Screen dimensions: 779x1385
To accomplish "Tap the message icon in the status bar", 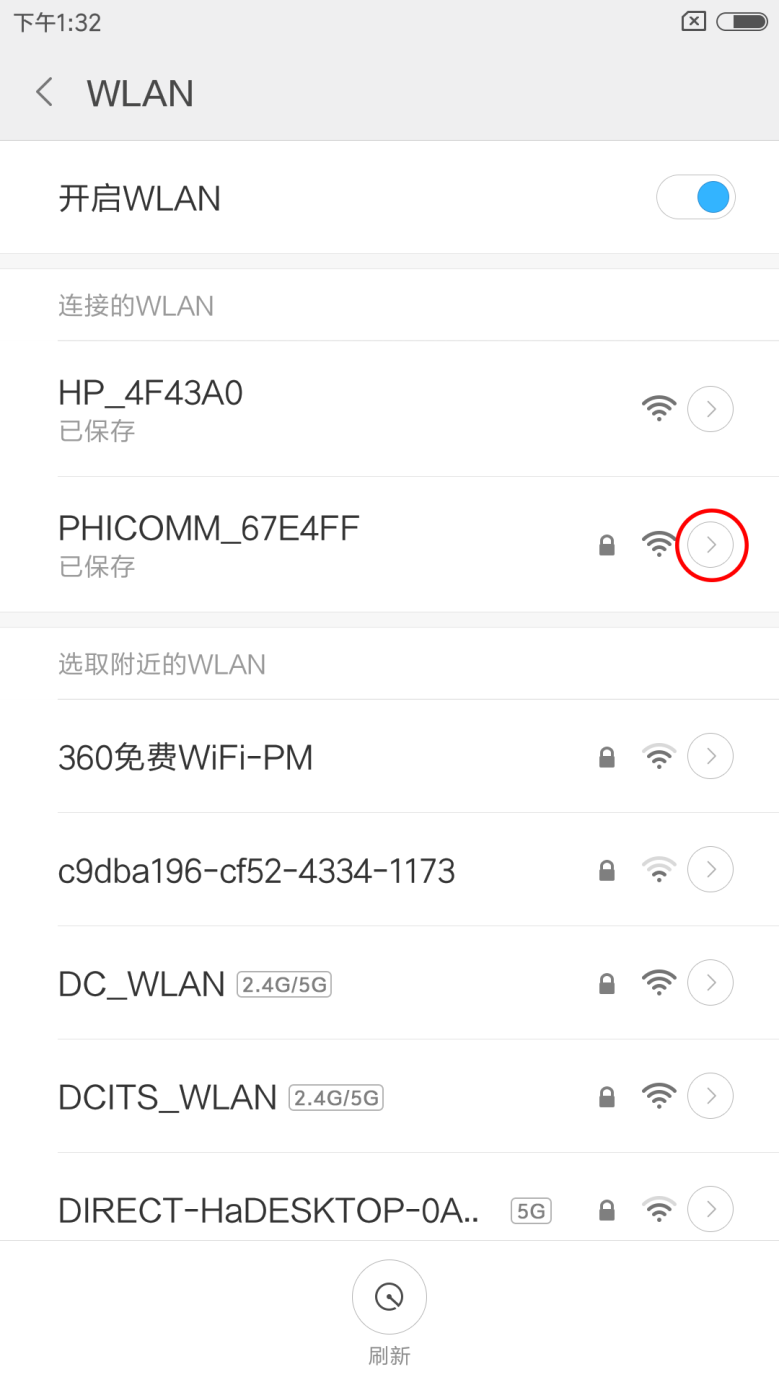I will point(692,21).
